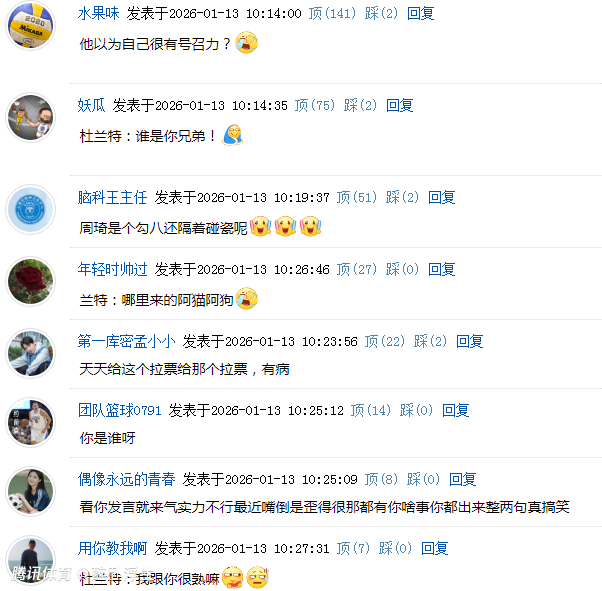Reply to 用你教我啊's comment
The image size is (602, 591).
point(435,548)
